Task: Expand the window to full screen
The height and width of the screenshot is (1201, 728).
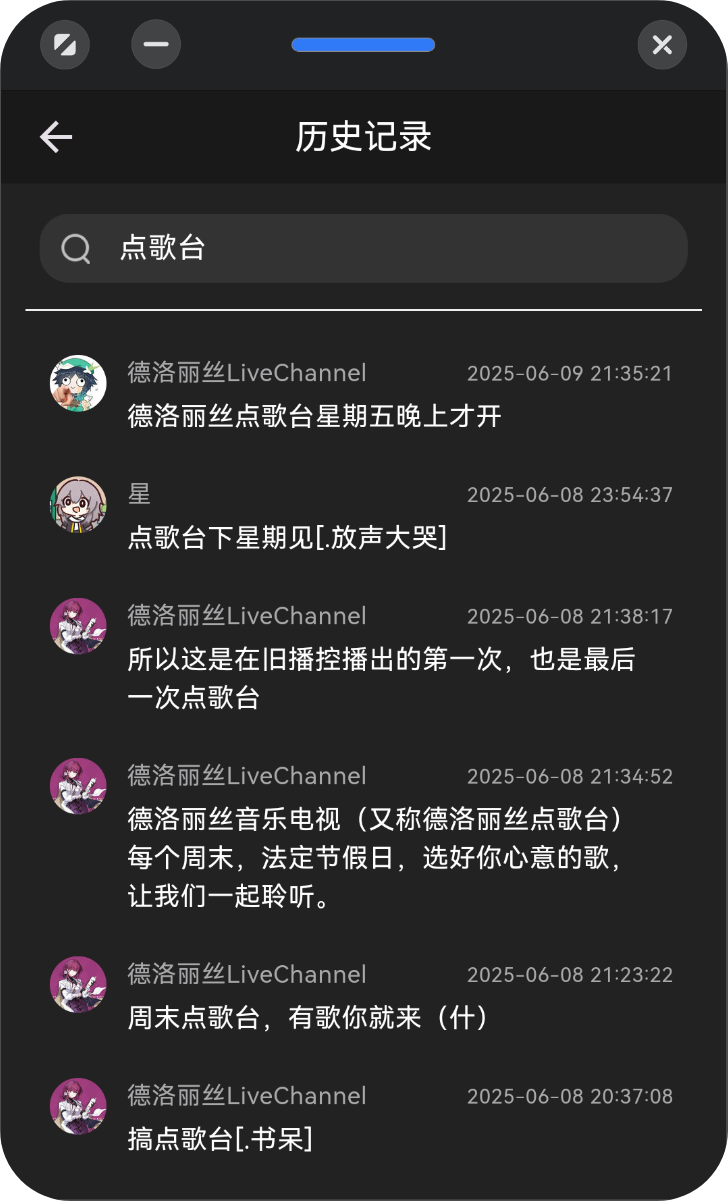Action: [65, 44]
